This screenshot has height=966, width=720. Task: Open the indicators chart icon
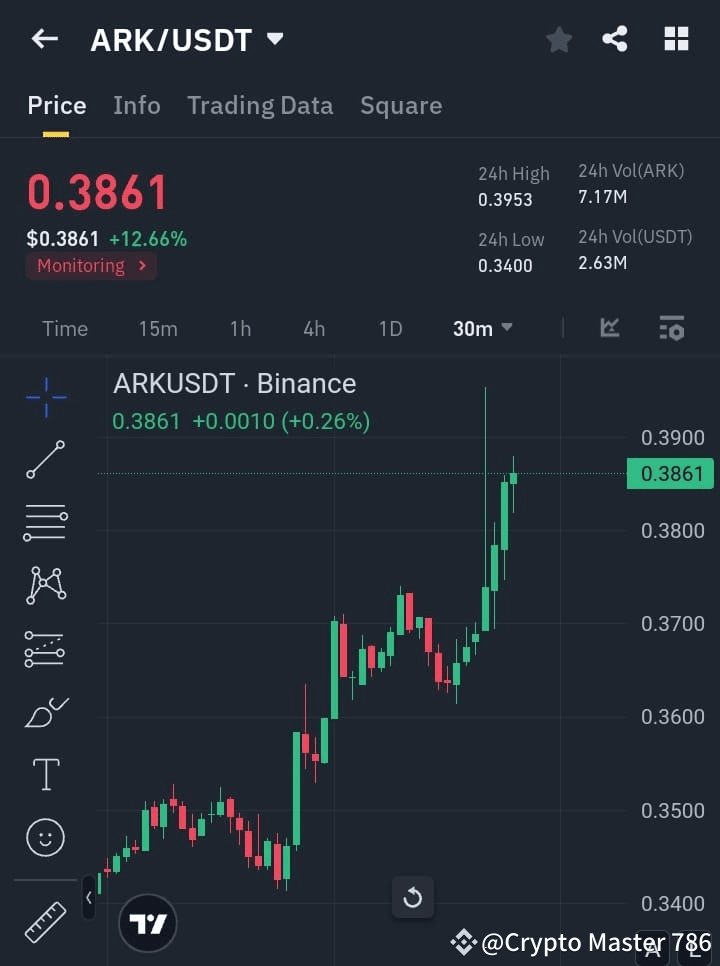tap(609, 328)
